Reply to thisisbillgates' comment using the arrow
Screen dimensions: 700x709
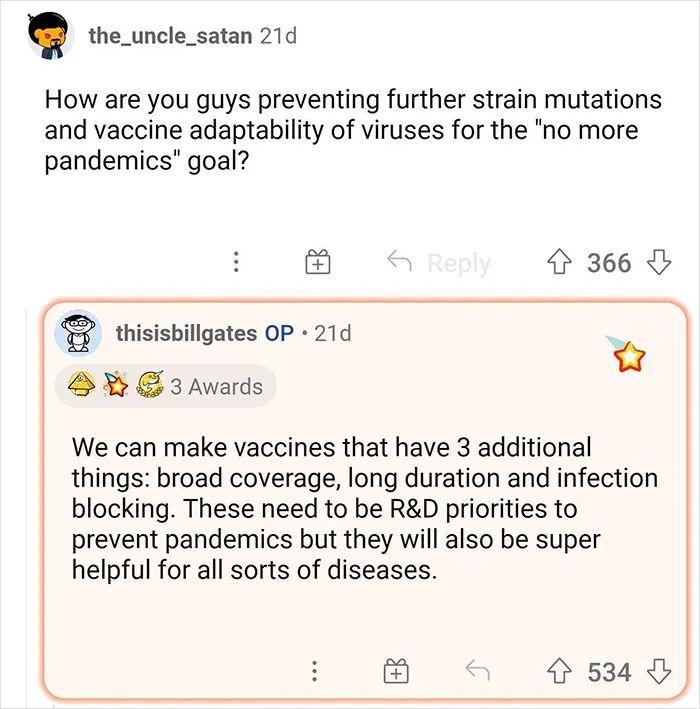479,671
